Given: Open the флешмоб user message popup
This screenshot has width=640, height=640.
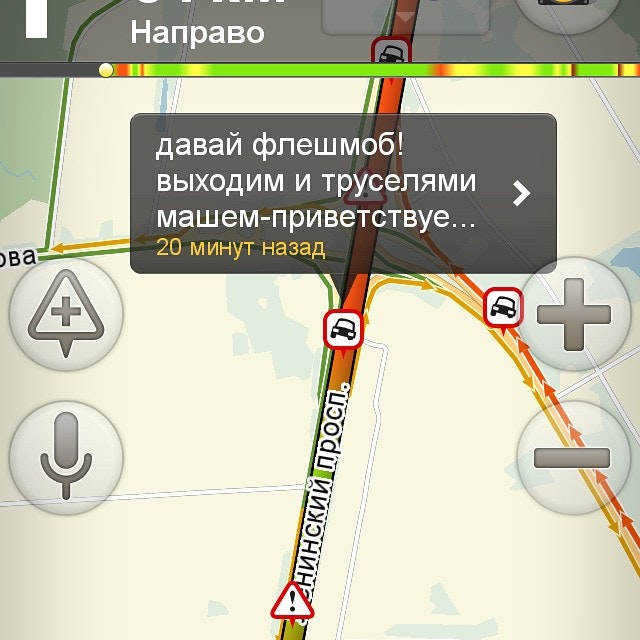Looking at the screenshot, I should [343, 194].
